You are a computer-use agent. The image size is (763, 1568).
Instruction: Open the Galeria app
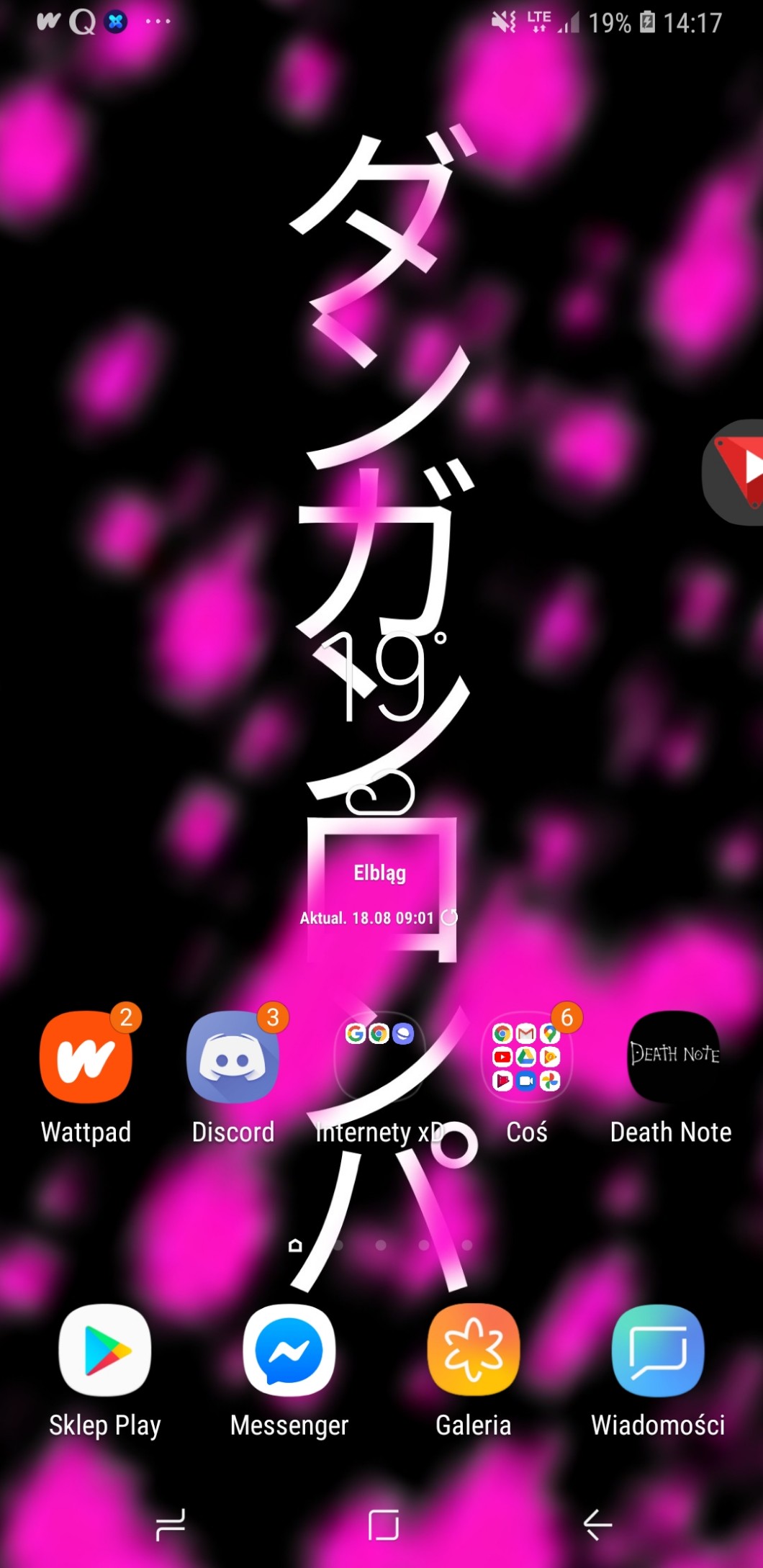click(x=473, y=1350)
